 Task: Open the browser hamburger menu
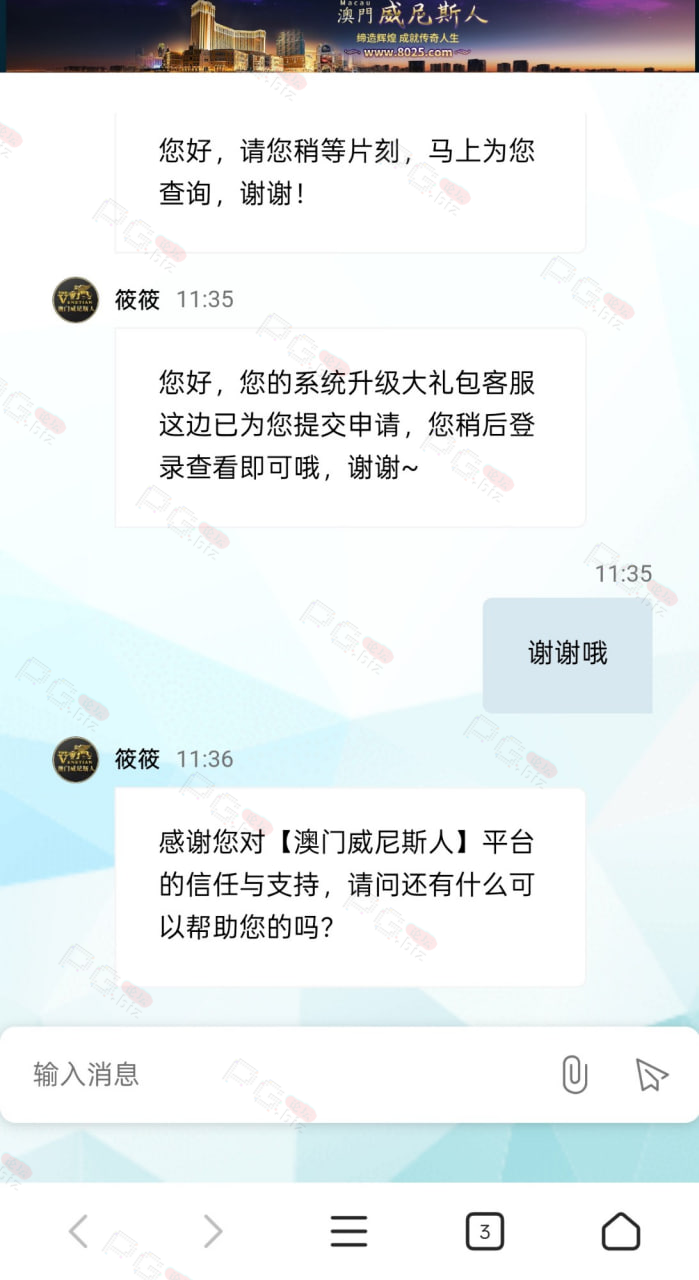[349, 1231]
